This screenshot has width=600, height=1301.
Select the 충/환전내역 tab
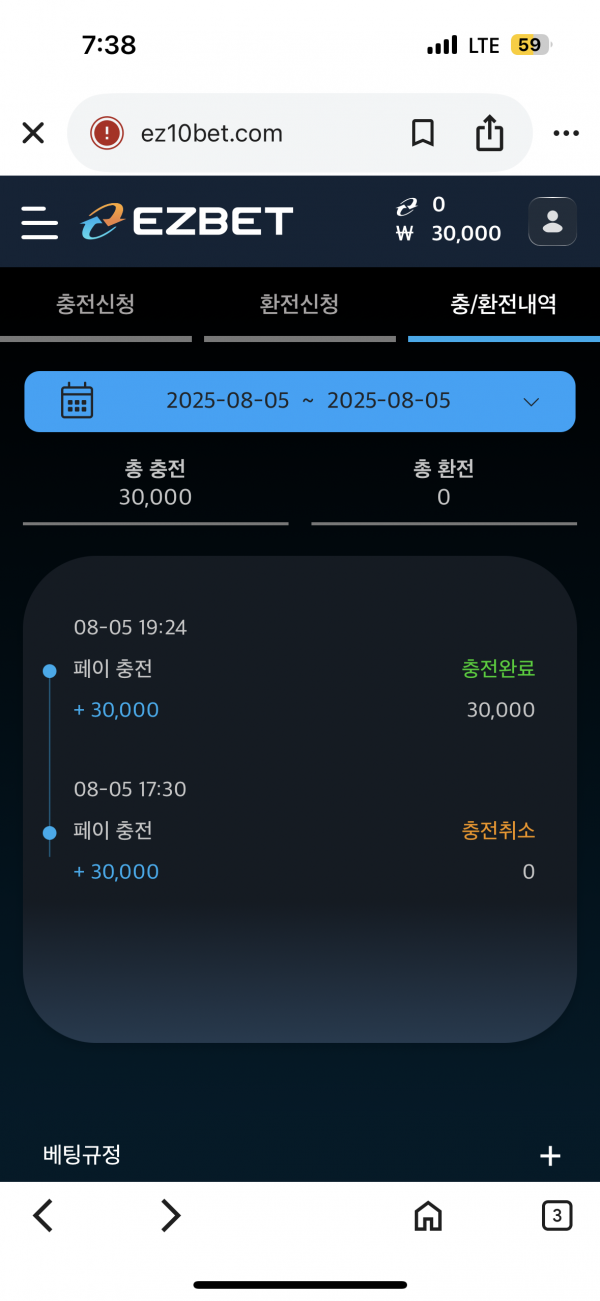(503, 305)
